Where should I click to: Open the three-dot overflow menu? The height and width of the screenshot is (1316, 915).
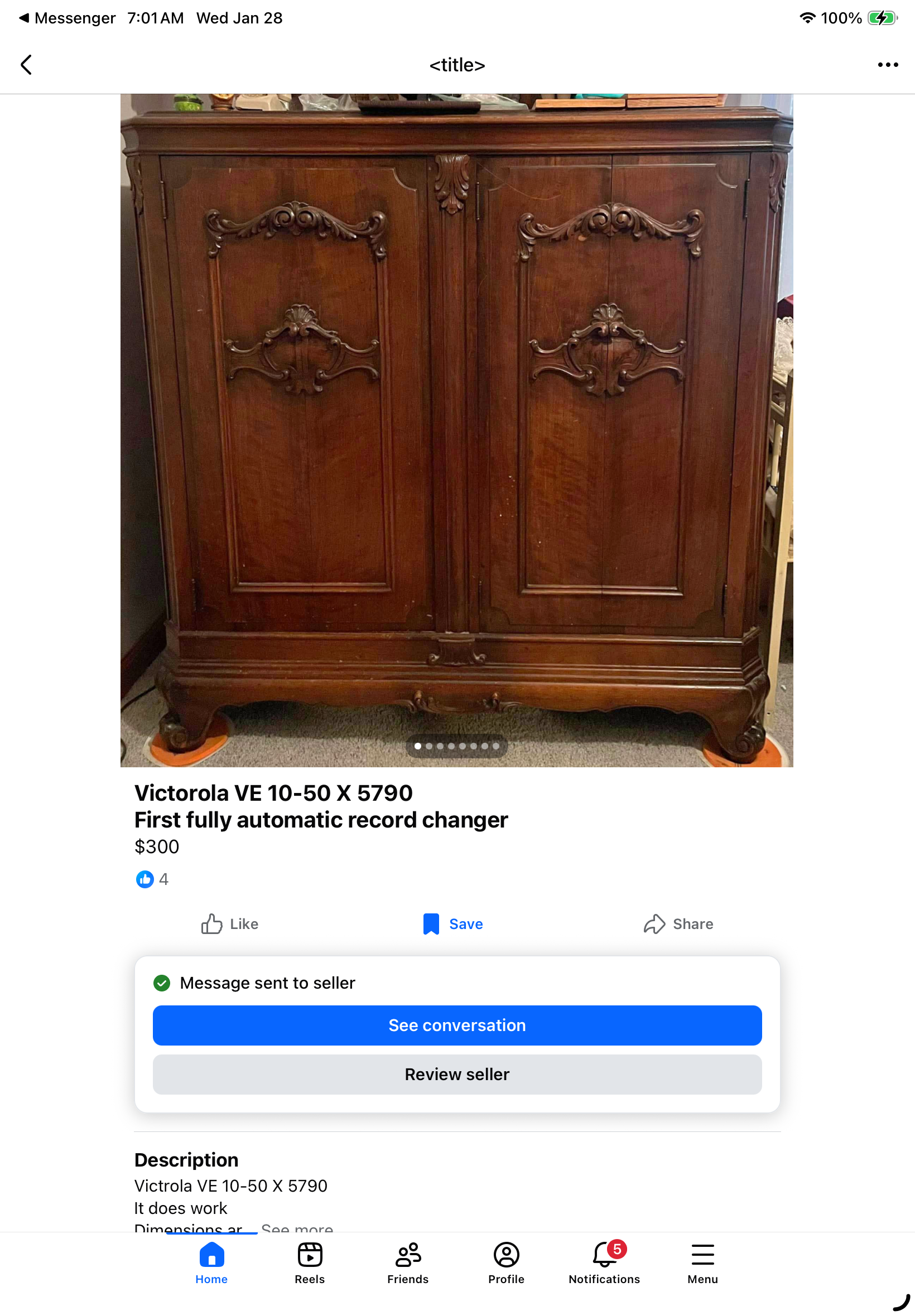[x=887, y=65]
